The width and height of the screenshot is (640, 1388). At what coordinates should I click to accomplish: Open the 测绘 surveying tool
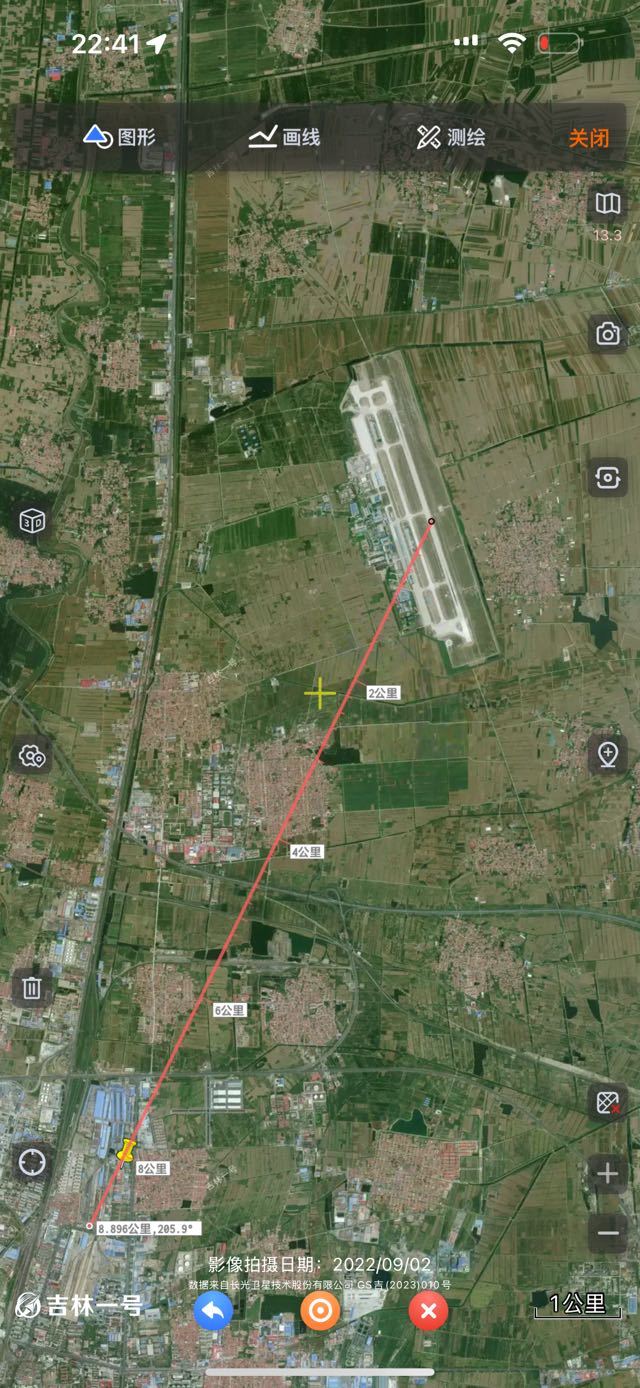click(x=451, y=137)
